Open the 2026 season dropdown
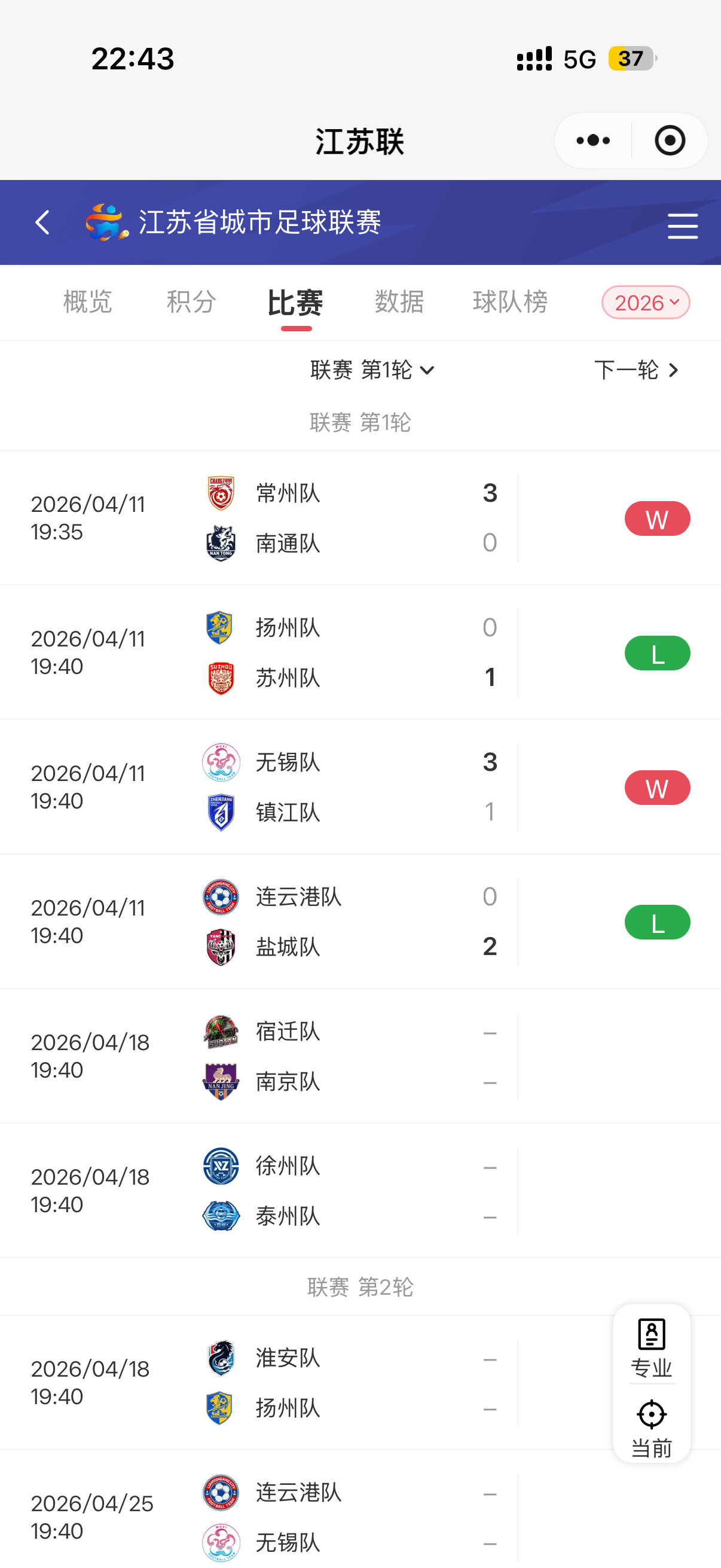The height and width of the screenshot is (1568, 721). pos(645,303)
